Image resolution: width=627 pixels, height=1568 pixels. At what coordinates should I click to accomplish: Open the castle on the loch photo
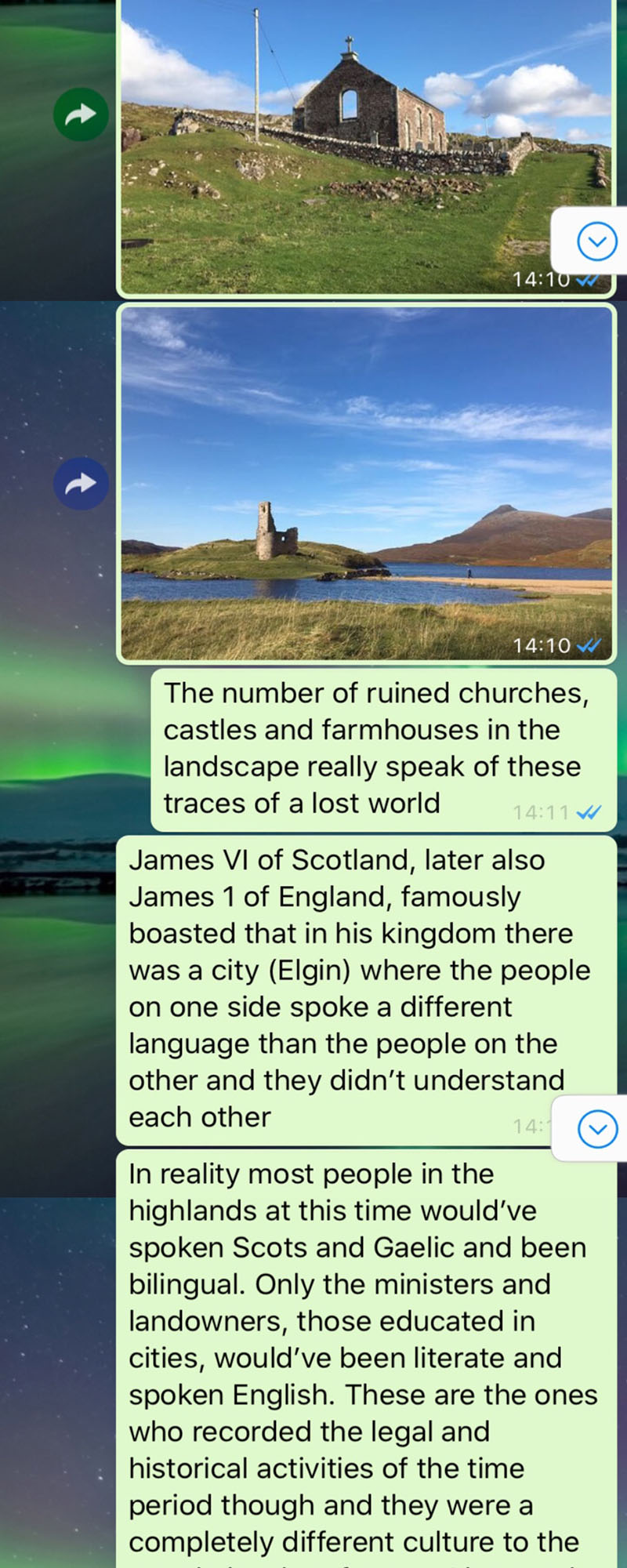point(365,482)
